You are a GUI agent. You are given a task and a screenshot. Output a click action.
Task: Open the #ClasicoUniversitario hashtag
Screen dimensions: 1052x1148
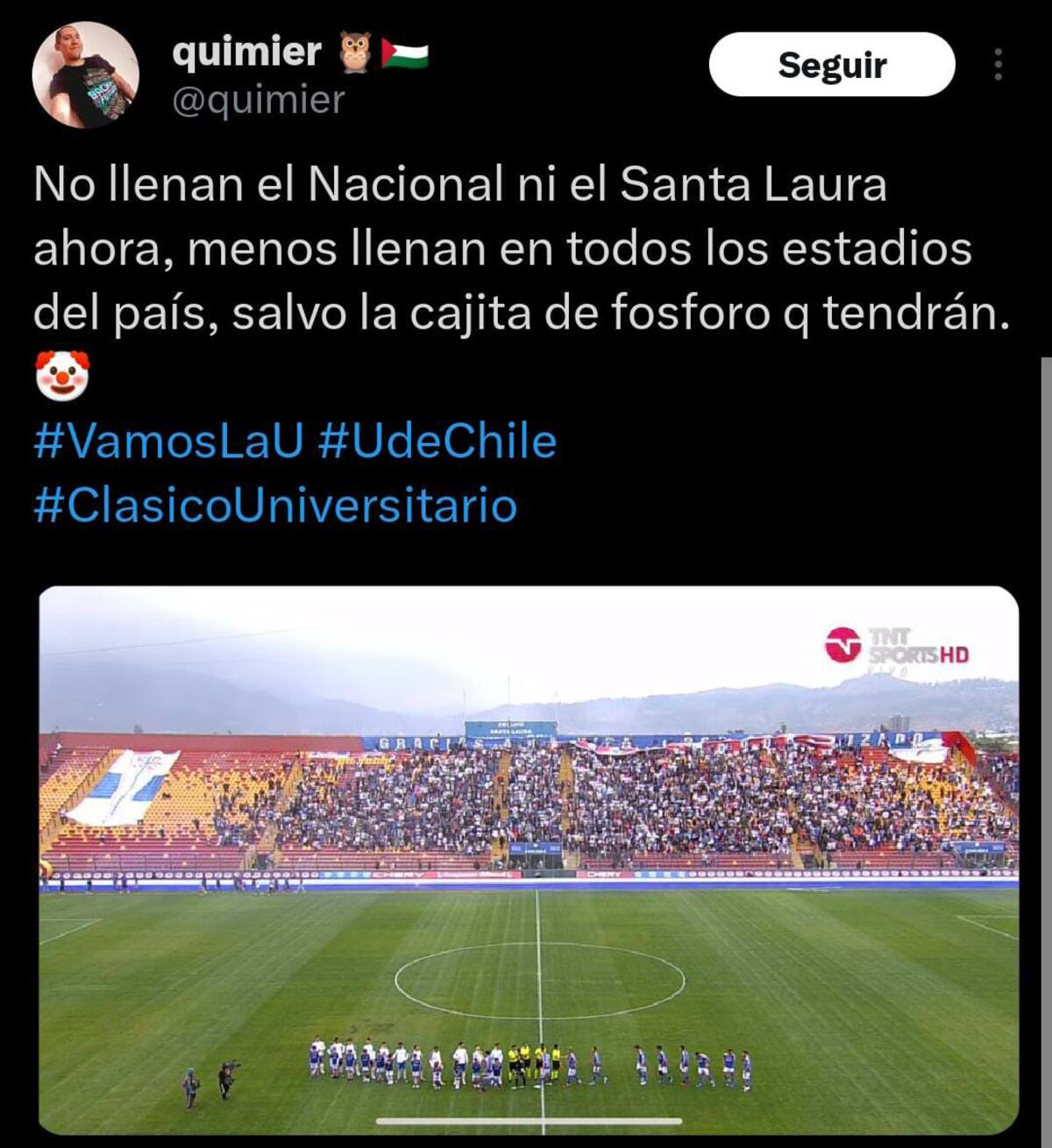click(275, 506)
